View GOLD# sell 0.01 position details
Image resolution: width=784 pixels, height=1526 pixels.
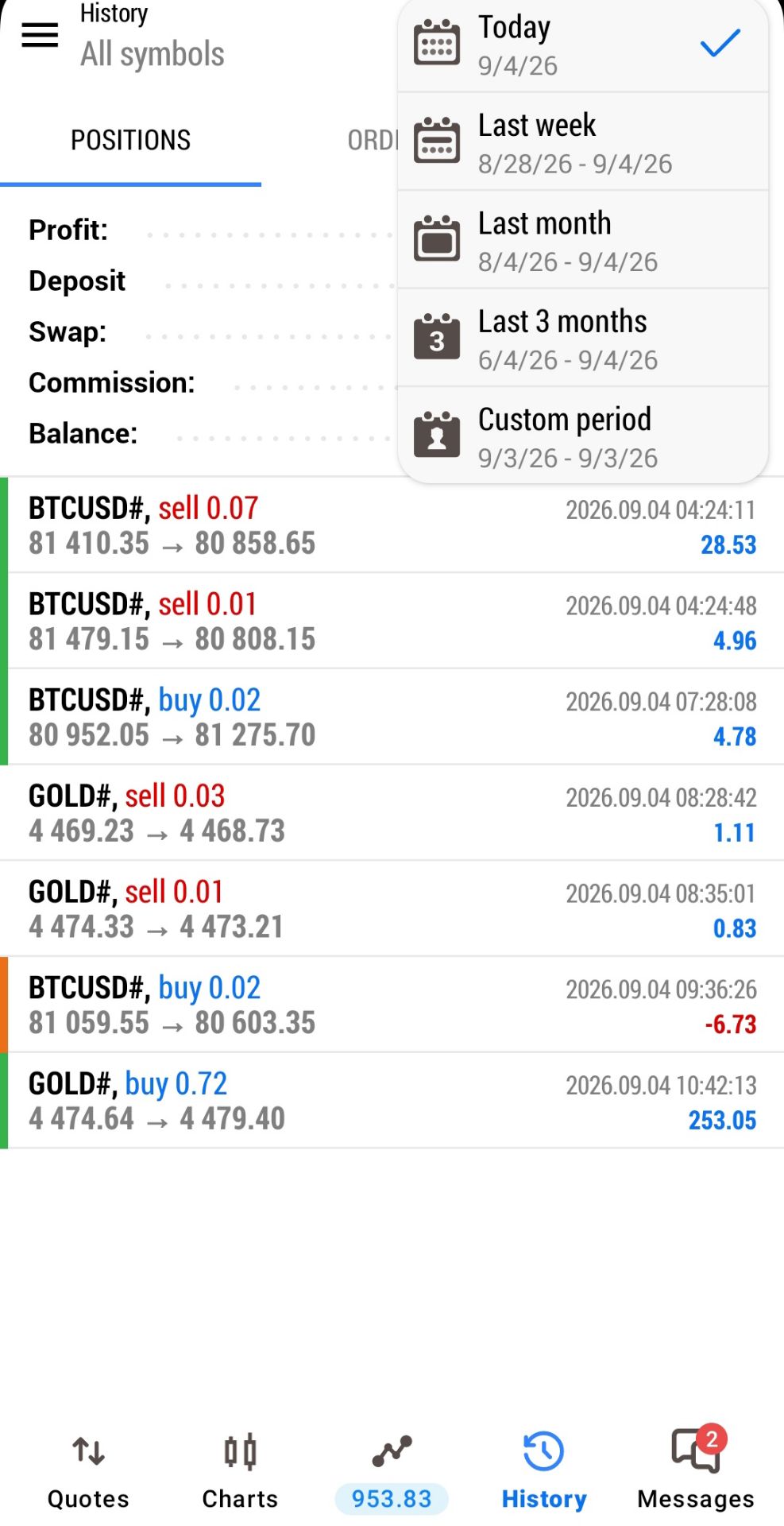(392, 908)
